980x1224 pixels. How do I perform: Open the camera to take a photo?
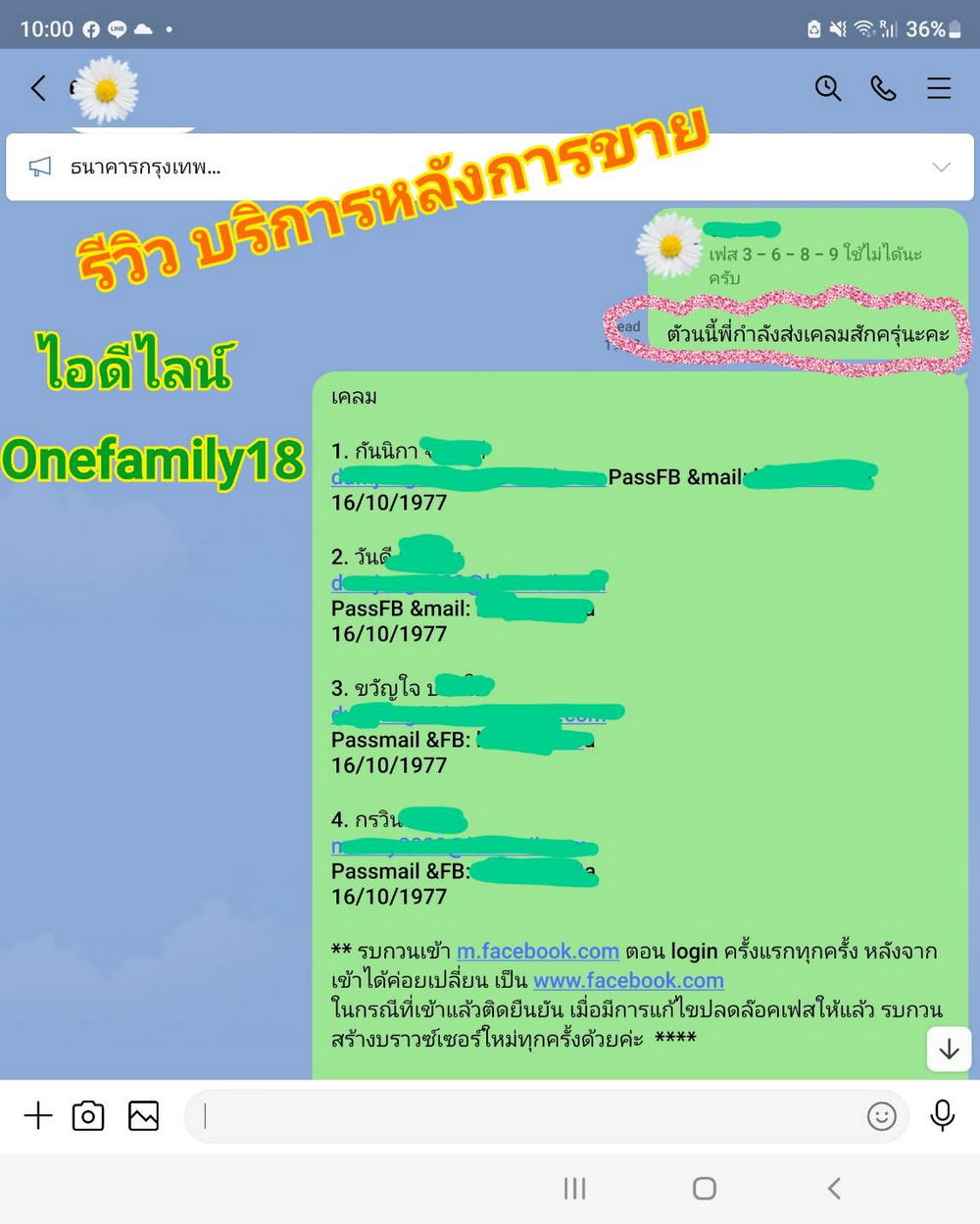(x=88, y=1115)
